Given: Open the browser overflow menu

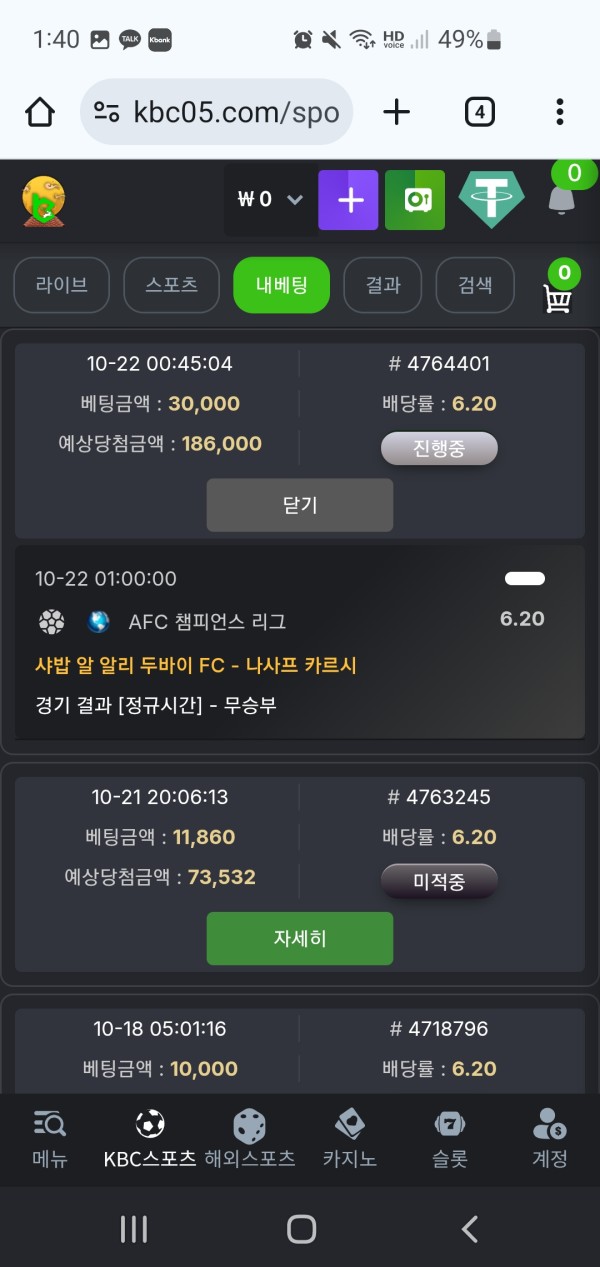Looking at the screenshot, I should pyautogui.click(x=559, y=112).
